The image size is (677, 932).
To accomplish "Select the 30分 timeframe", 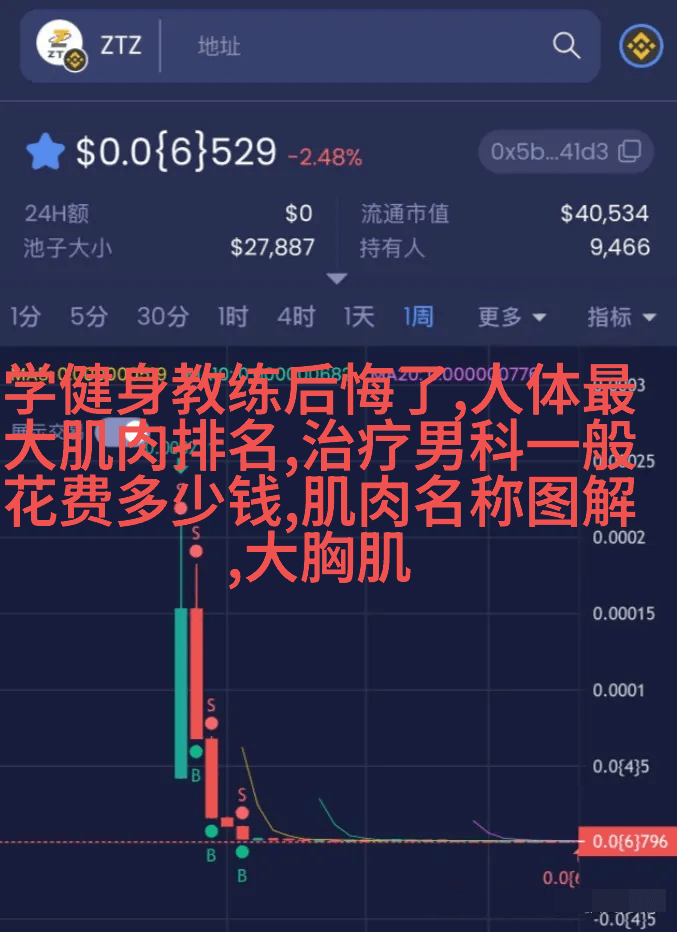I will pos(162,317).
